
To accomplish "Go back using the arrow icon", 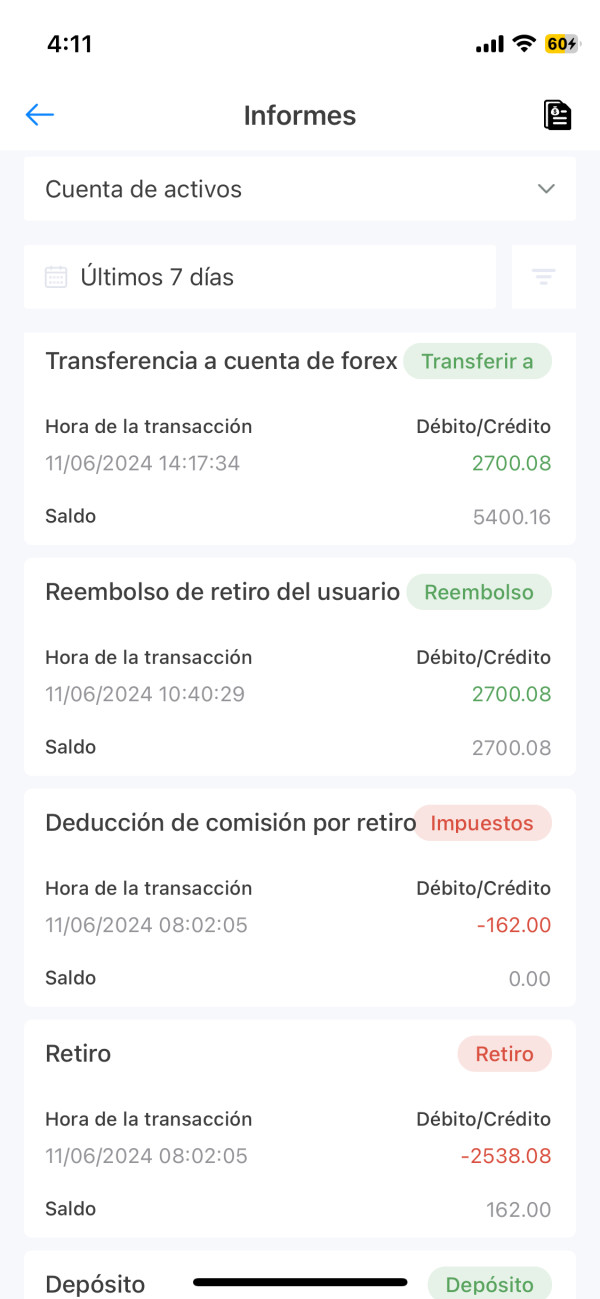I will 39,115.
